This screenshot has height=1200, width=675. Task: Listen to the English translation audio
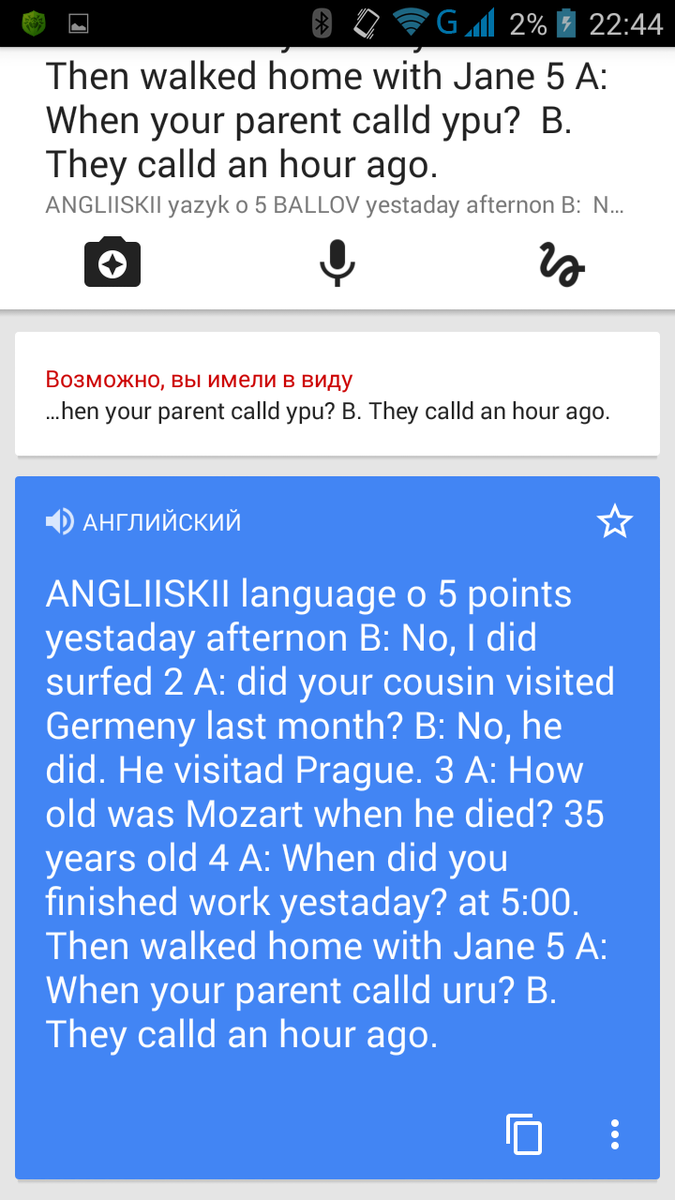[x=60, y=521]
